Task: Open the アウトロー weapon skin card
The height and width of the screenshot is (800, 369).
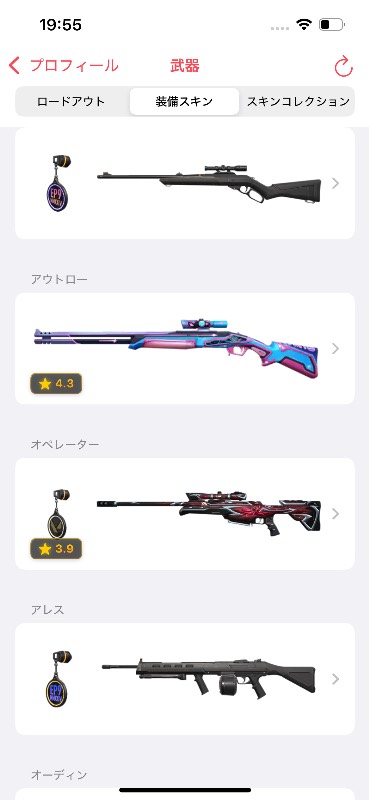Action: point(185,348)
